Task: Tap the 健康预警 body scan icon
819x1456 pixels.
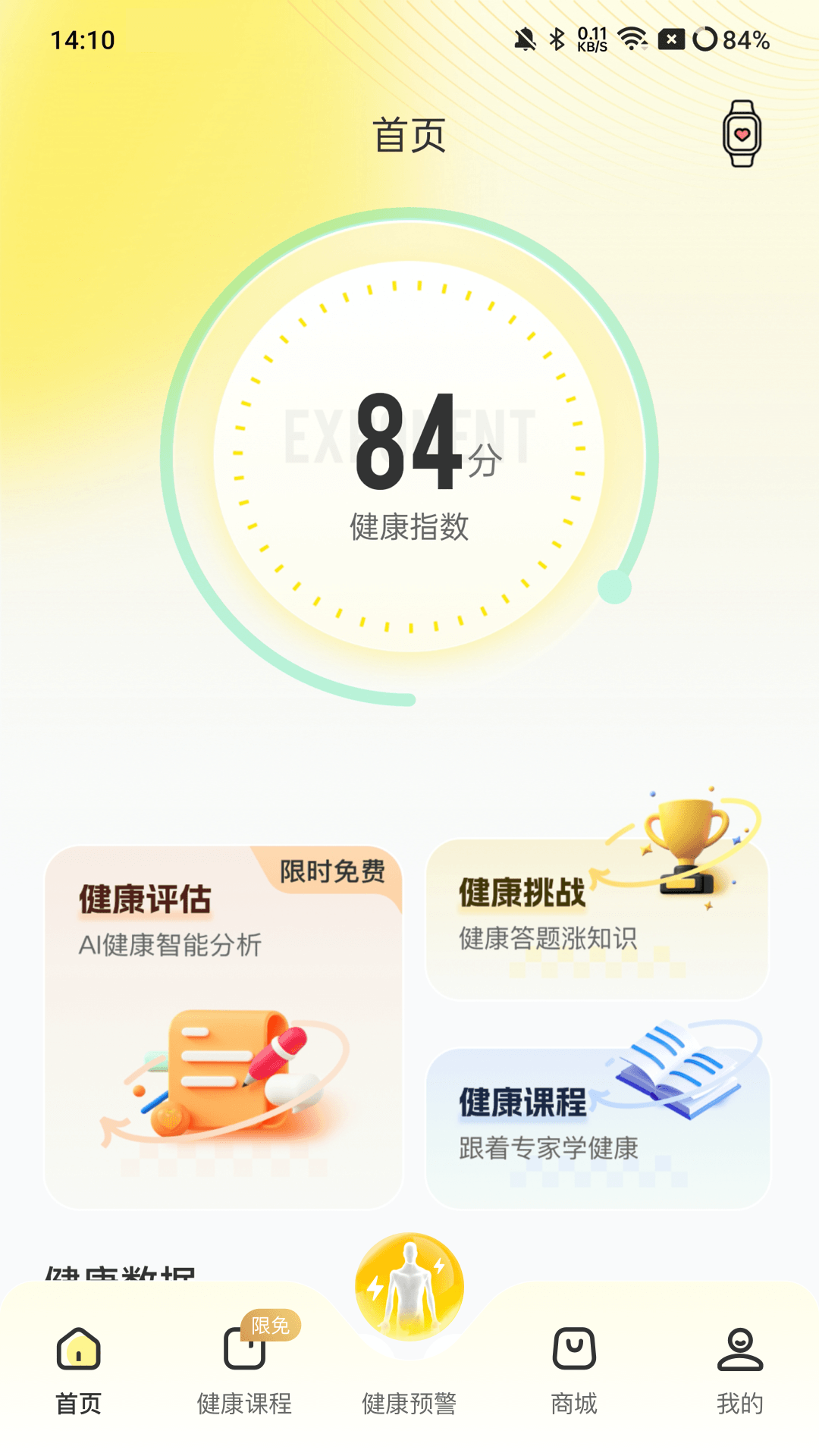Action: point(409,1283)
